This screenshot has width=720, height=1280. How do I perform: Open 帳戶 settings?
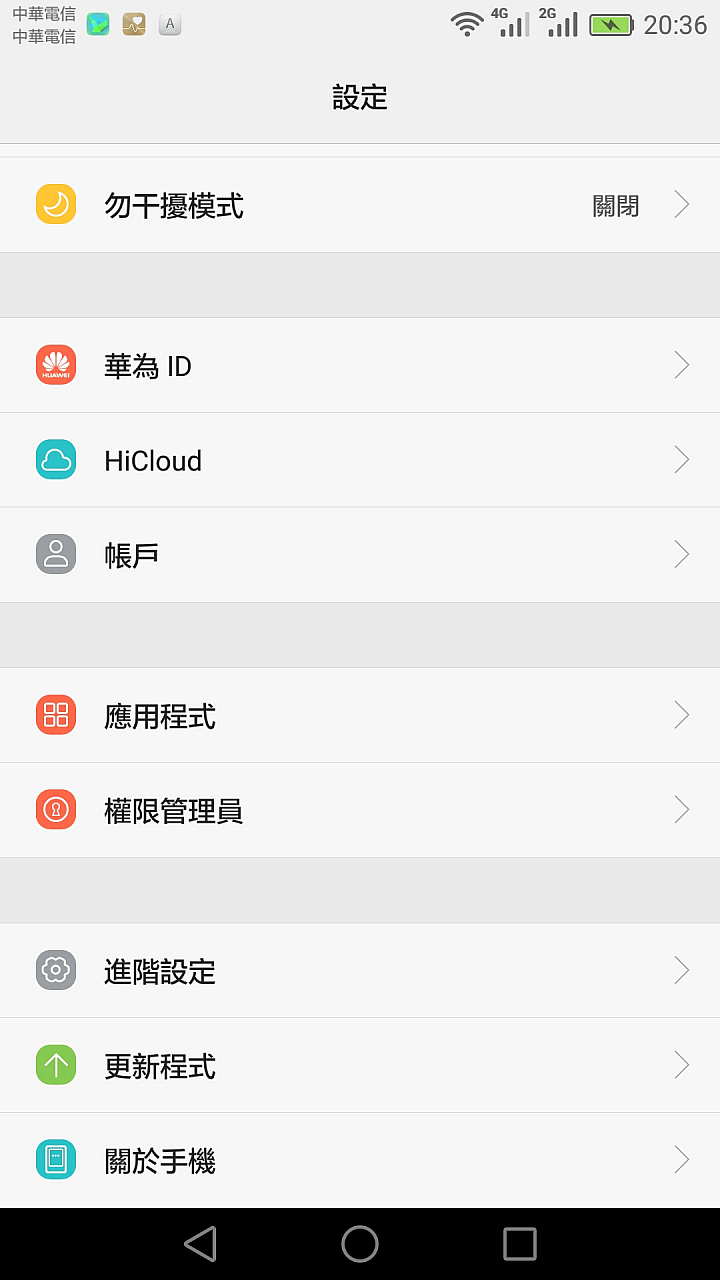tap(360, 555)
